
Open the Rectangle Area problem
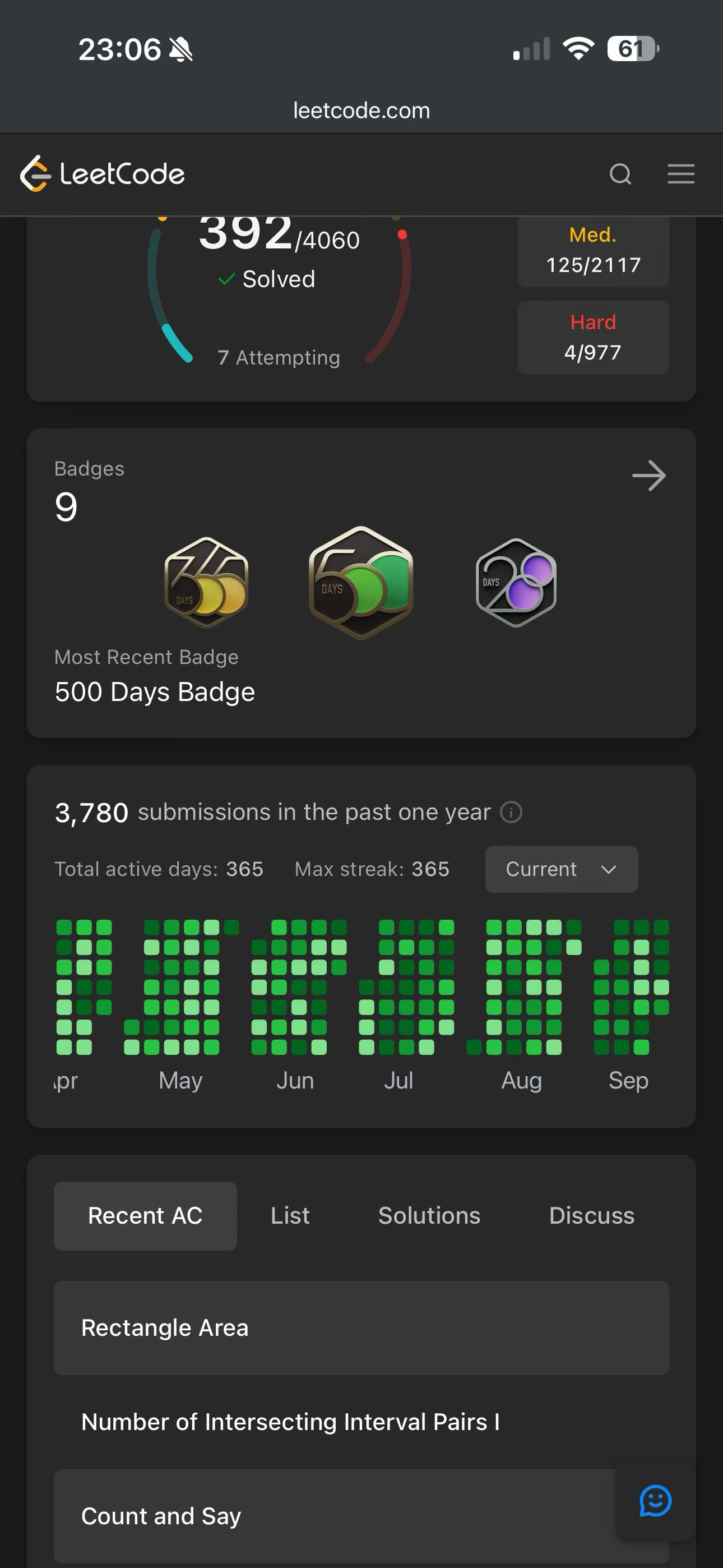361,1327
